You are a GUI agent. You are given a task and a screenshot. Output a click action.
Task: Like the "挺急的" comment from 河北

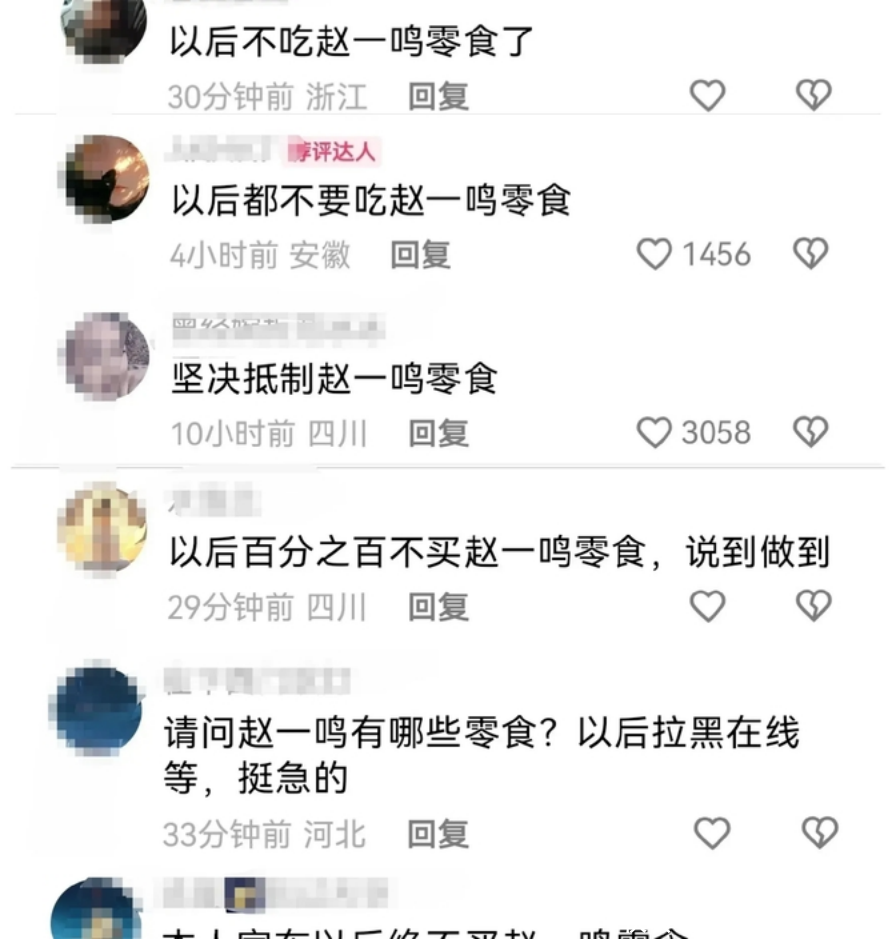pos(712,834)
